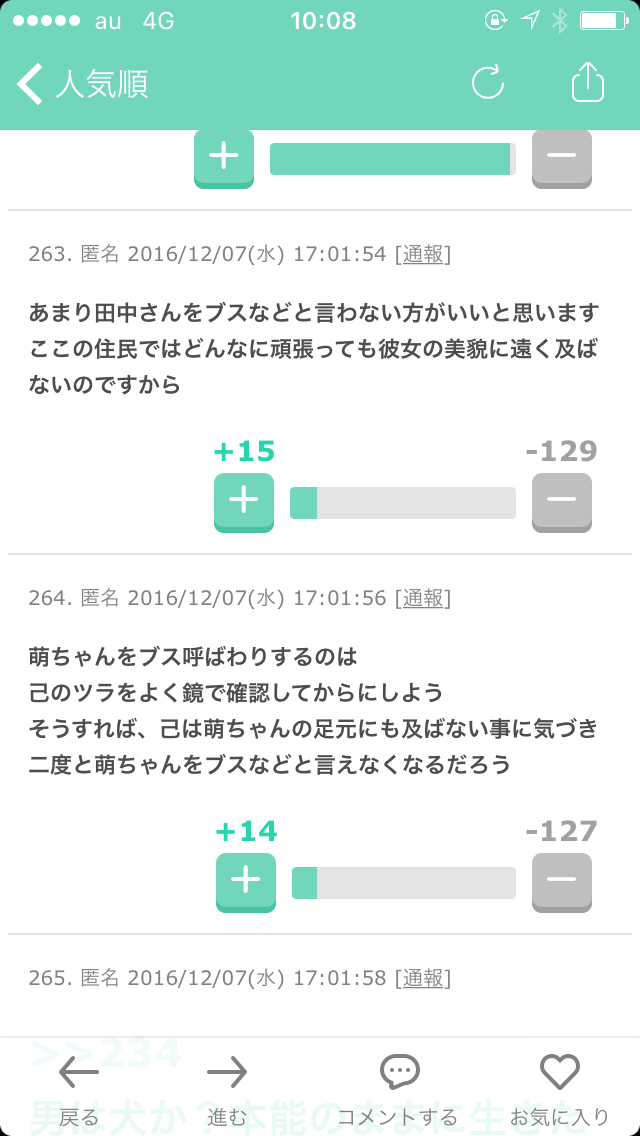
Task: Tap 戻る in the bottom toolbar
Action: pyautogui.click(x=79, y=1089)
